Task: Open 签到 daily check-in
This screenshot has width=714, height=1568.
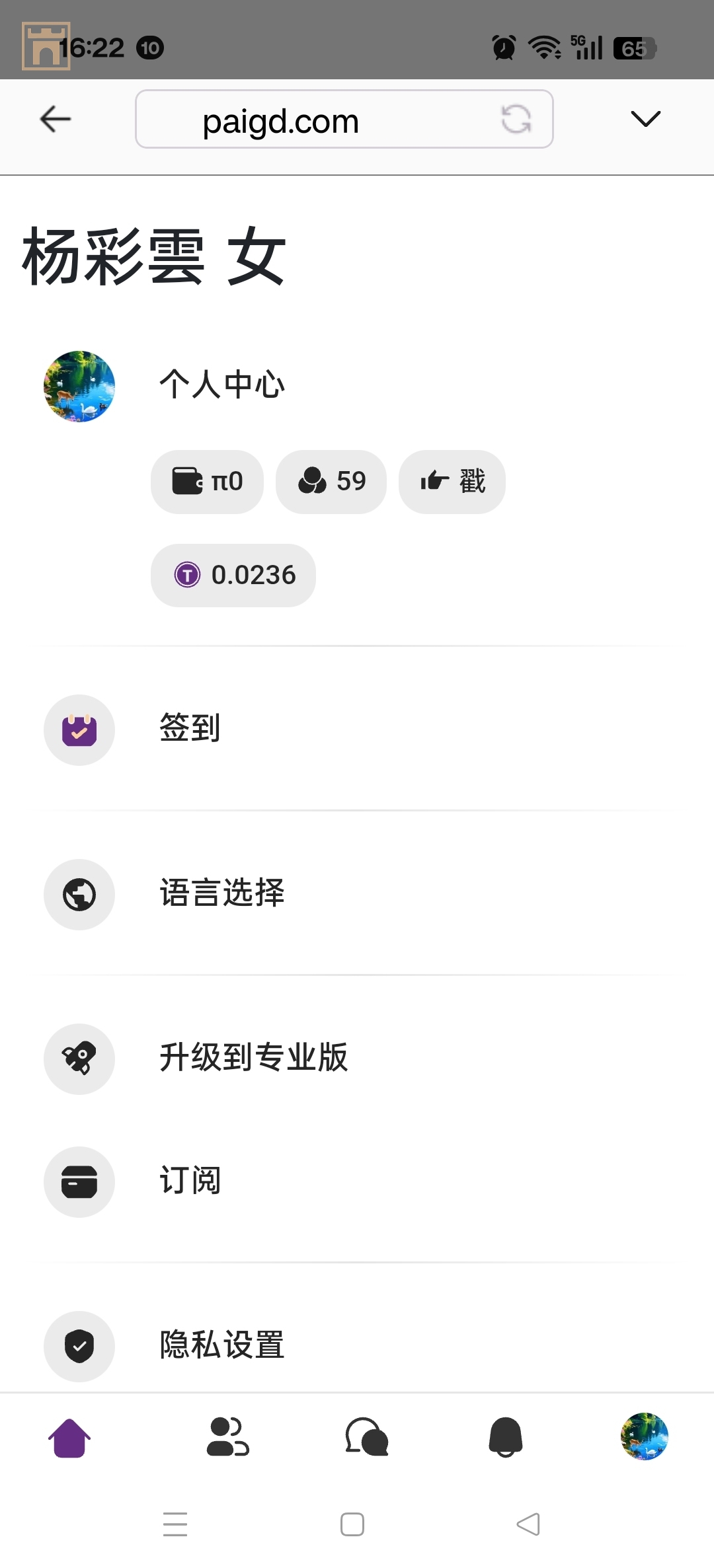Action: pos(190,729)
